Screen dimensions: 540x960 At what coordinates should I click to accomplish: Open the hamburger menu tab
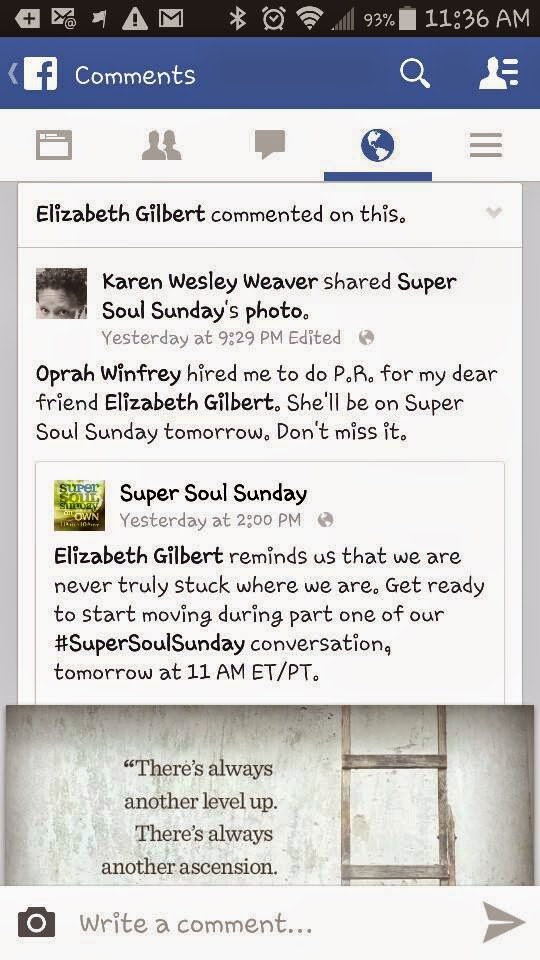(x=486, y=146)
